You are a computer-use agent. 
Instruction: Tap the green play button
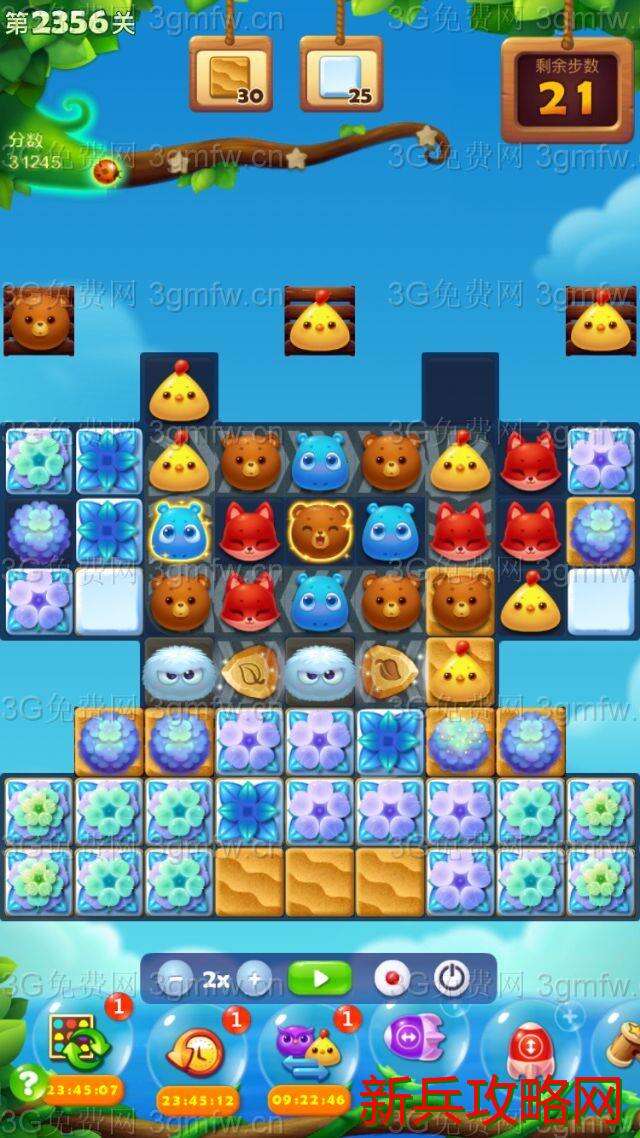tap(320, 978)
